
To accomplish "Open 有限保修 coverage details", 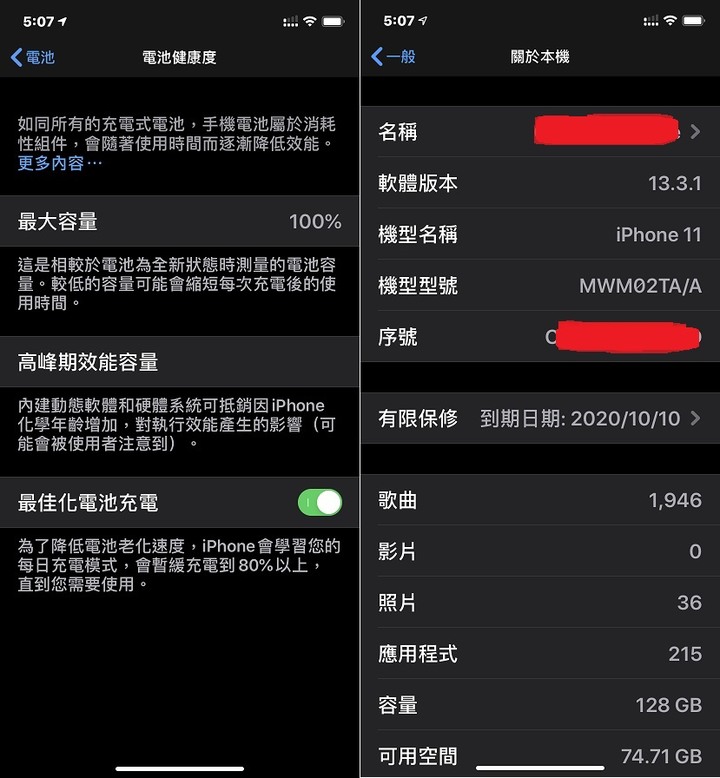I will coord(540,418).
